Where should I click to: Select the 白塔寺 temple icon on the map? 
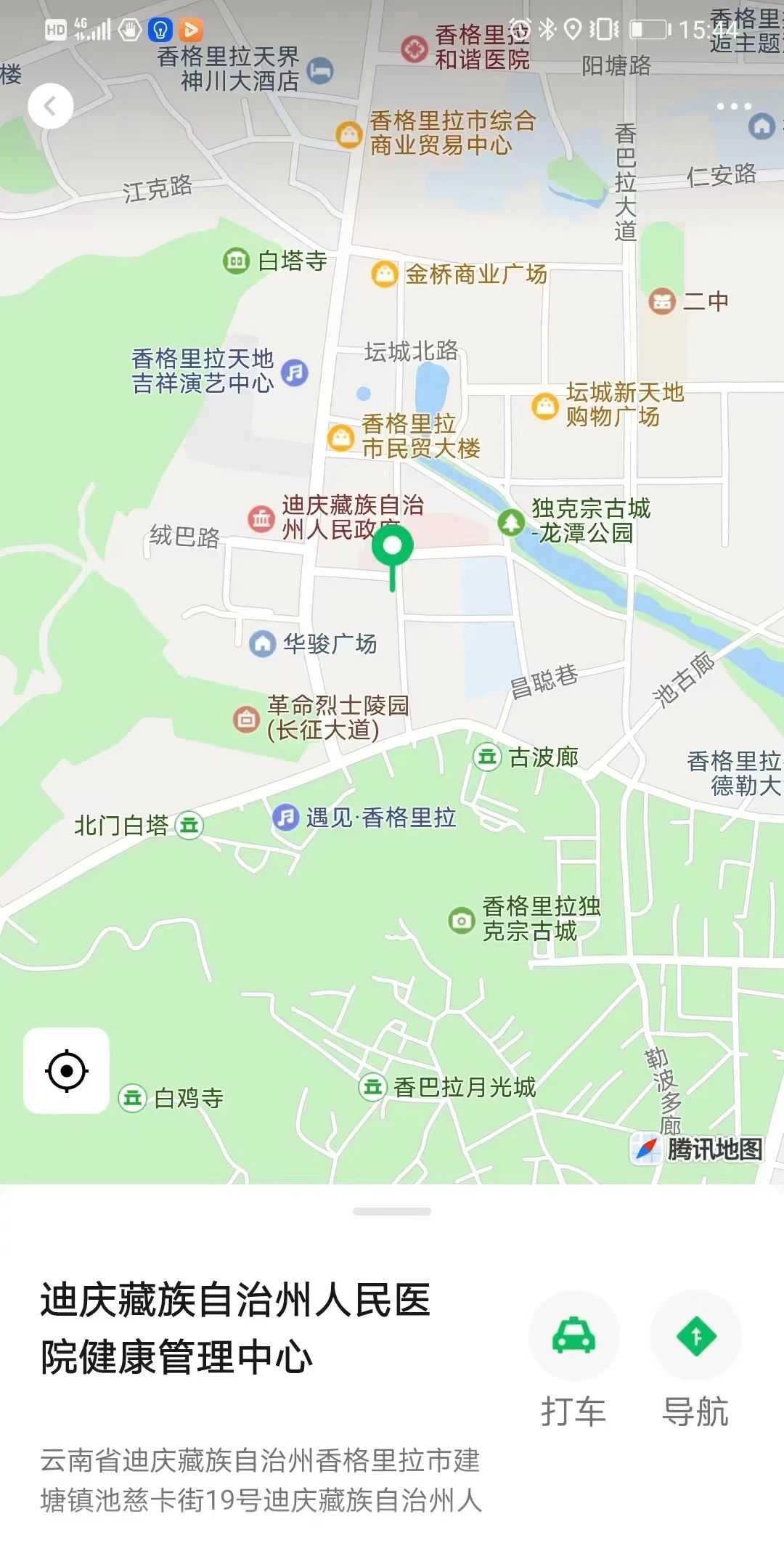click(x=237, y=261)
